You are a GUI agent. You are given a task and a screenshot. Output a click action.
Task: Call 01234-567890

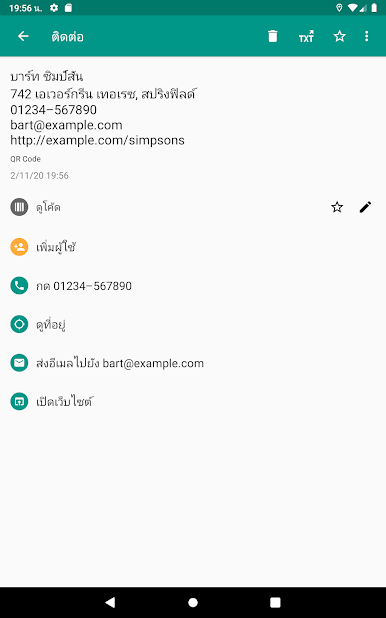pyautogui.click(x=193, y=286)
